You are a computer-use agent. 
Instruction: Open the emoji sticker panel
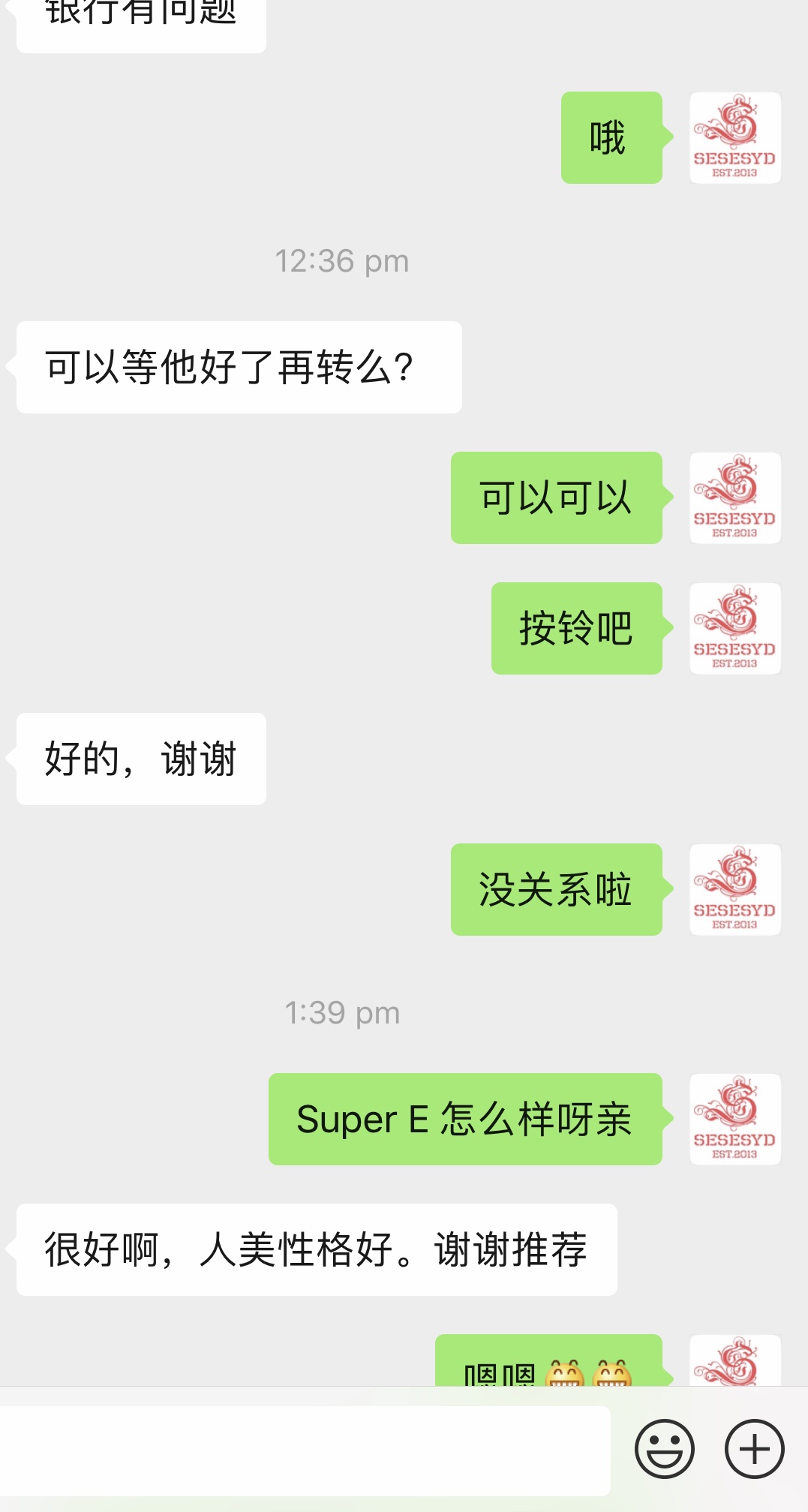[664, 1448]
